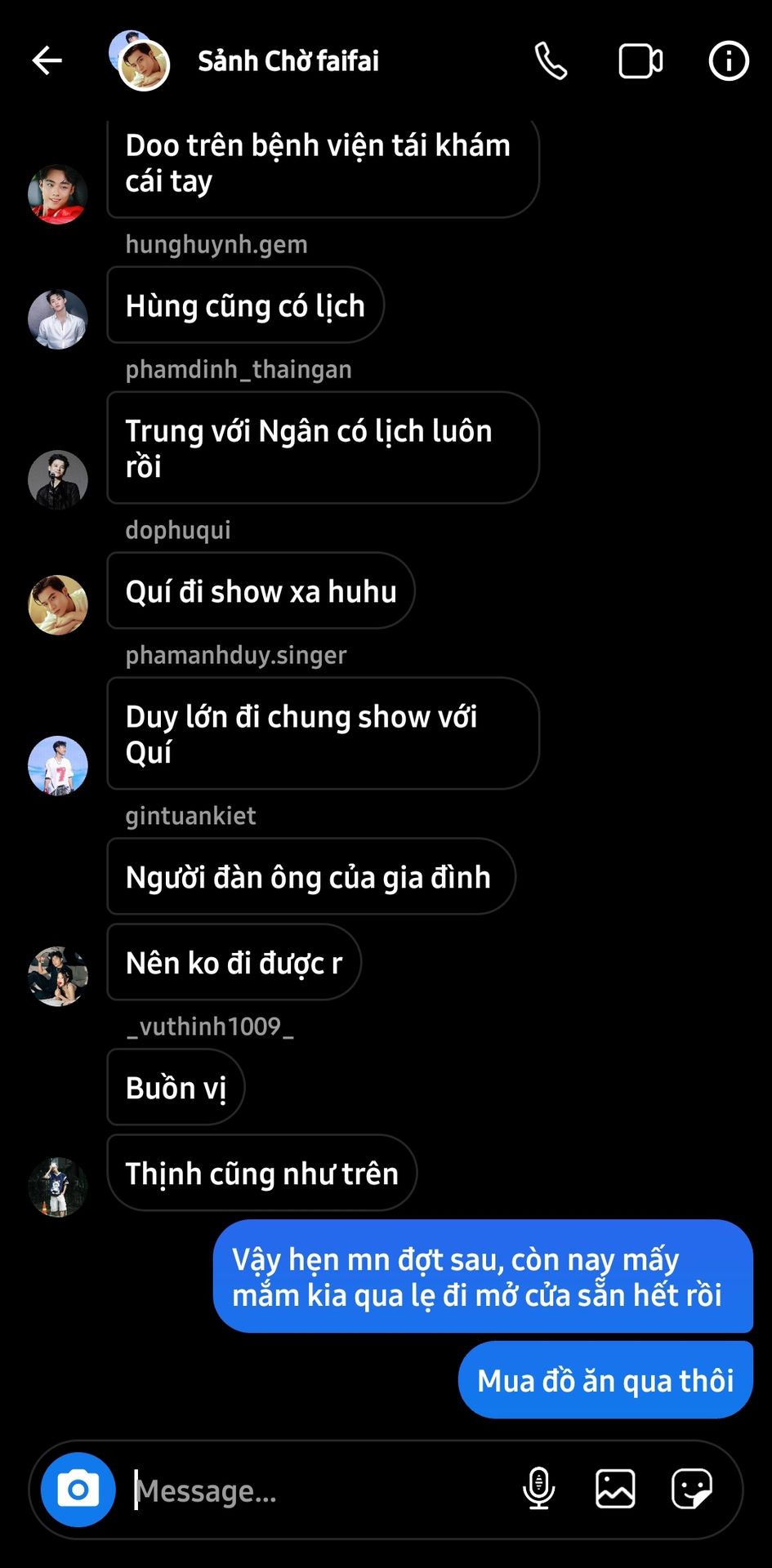Viewport: 772px width, 1568px height.
Task: View phamdinh_thaingan's profile picture
Action: tap(58, 480)
